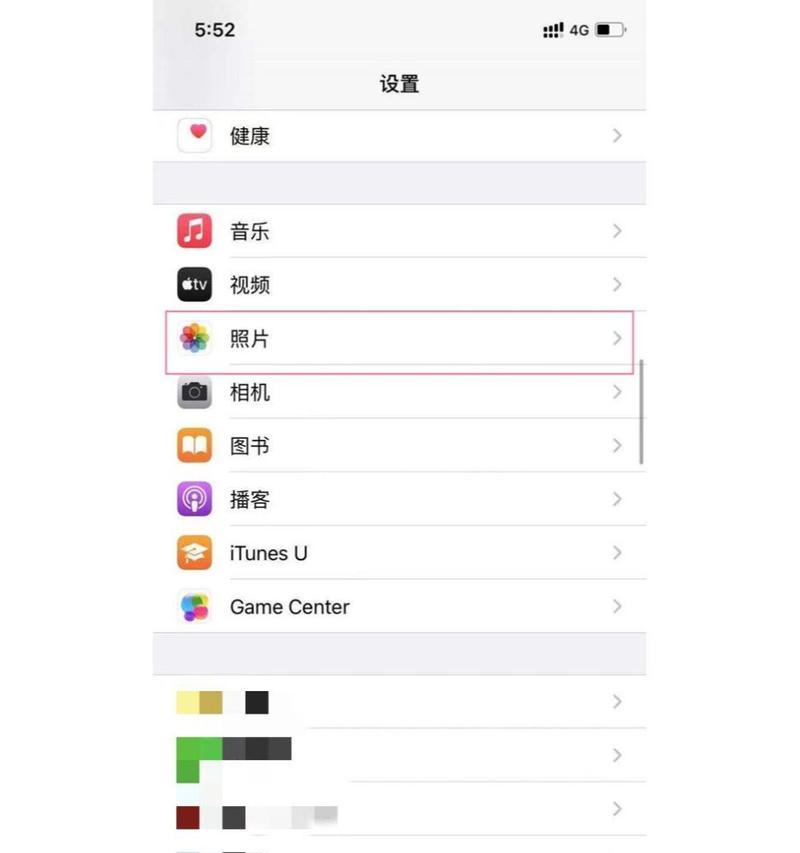Tap the 图书 row
The width and height of the screenshot is (800, 853).
pyautogui.click(x=400, y=446)
